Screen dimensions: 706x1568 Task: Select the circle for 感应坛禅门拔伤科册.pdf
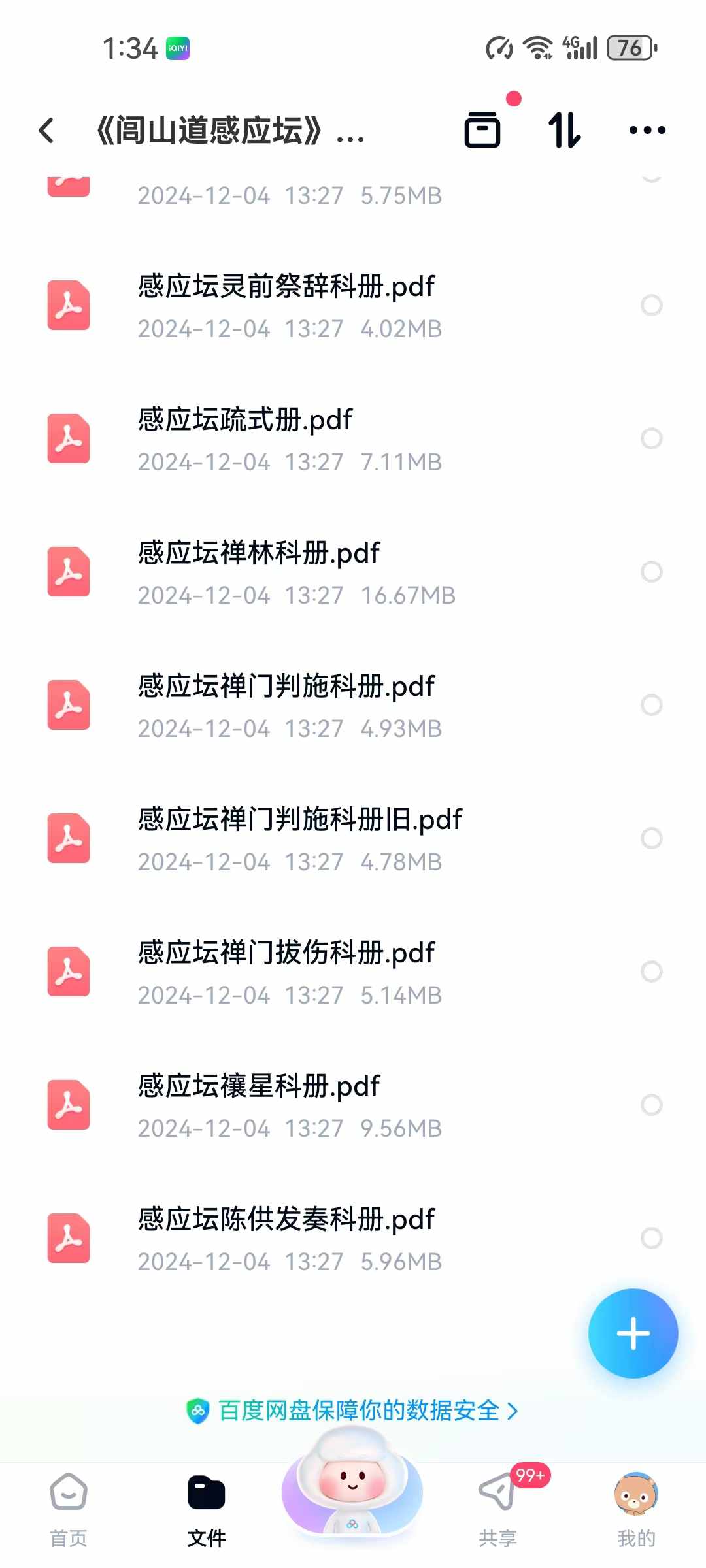tap(651, 972)
